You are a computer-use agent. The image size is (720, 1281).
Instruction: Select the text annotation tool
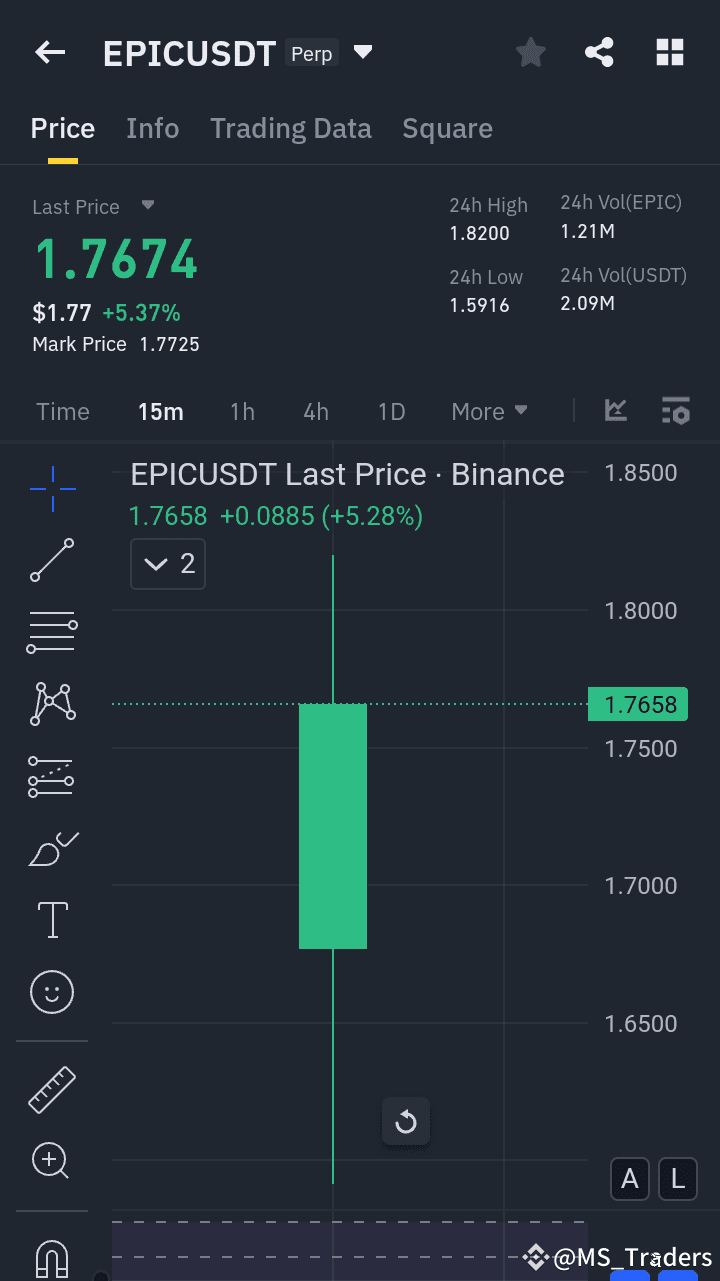tap(51, 919)
